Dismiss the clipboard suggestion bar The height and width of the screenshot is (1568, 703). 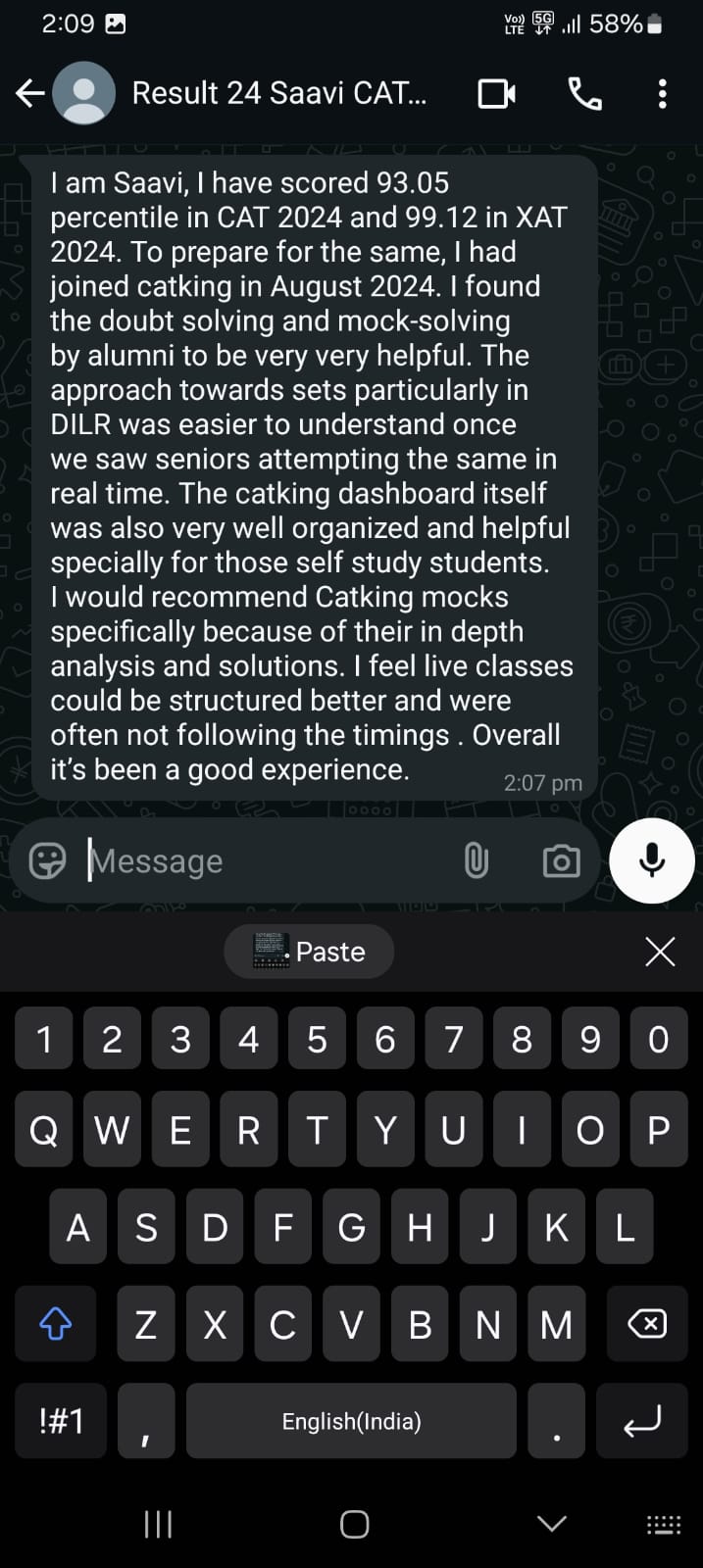660,952
